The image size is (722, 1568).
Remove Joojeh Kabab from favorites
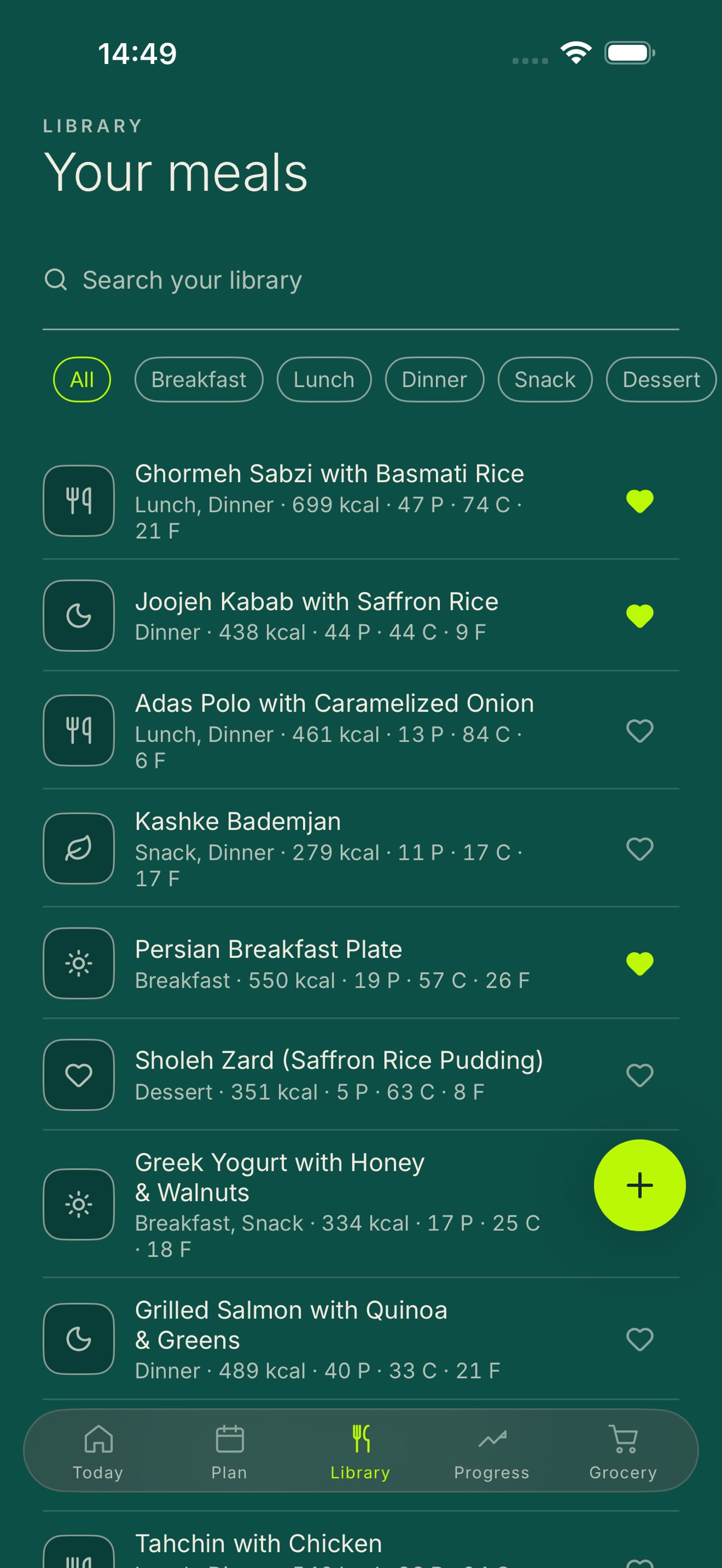point(640,615)
